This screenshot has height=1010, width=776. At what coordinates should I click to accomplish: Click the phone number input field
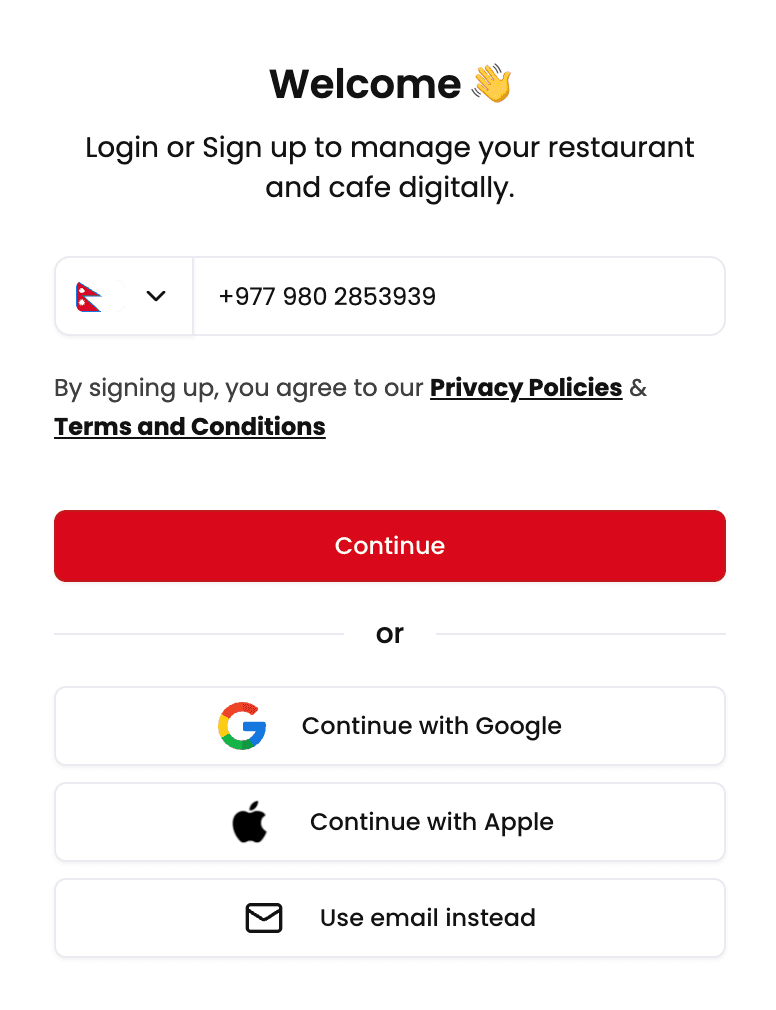tap(458, 296)
